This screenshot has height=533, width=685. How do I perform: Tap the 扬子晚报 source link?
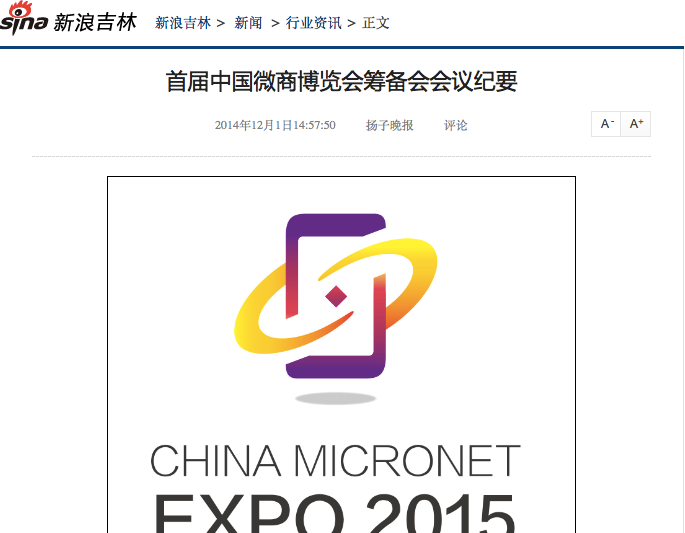[x=389, y=125]
